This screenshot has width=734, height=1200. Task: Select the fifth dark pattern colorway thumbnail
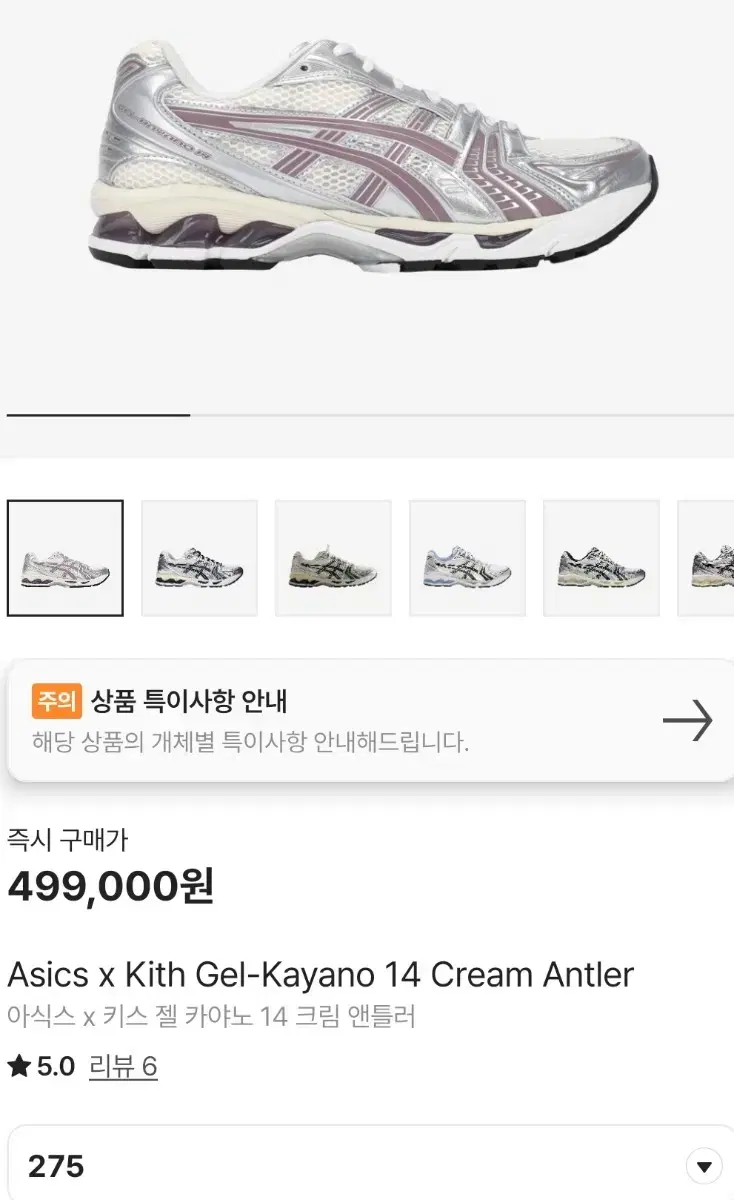[x=601, y=557]
